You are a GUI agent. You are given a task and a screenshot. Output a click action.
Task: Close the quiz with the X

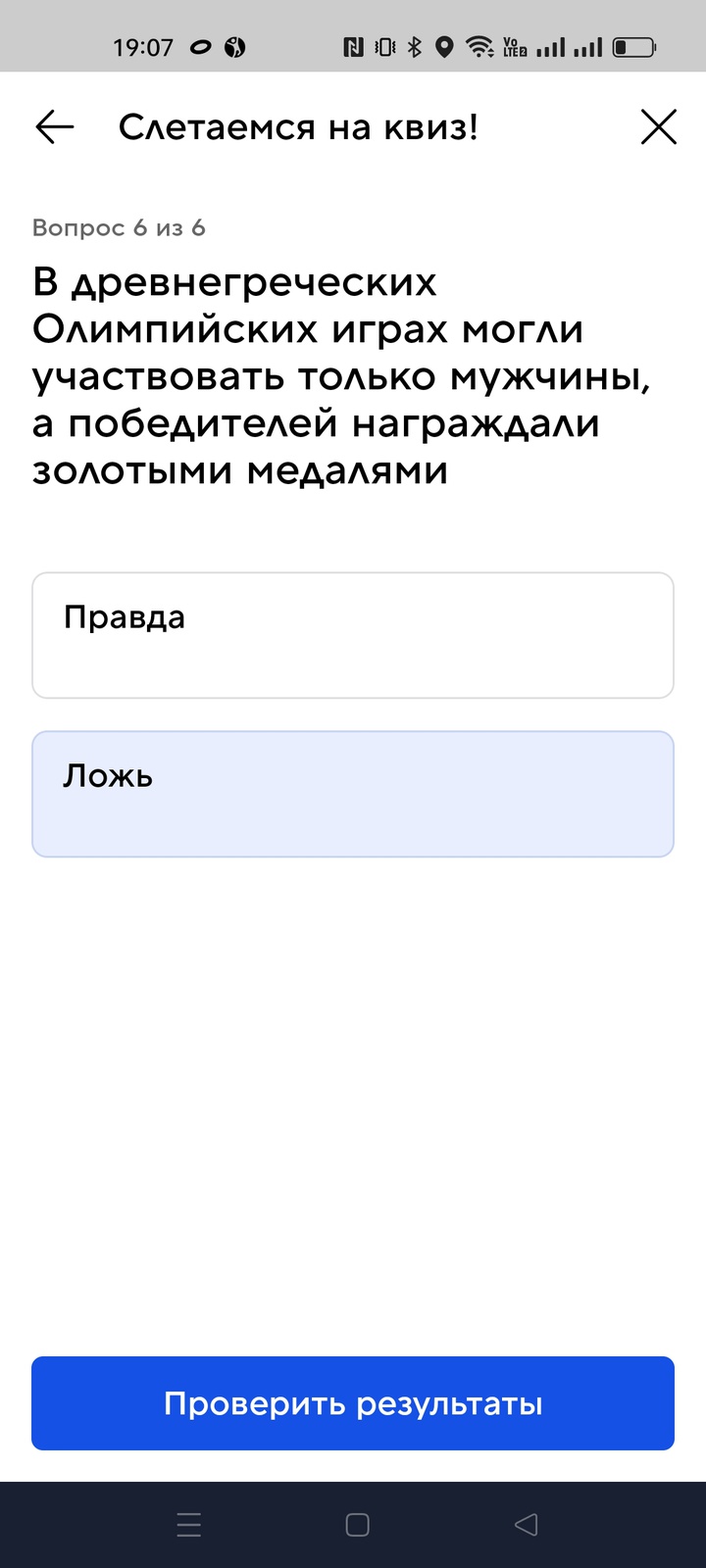(x=658, y=127)
